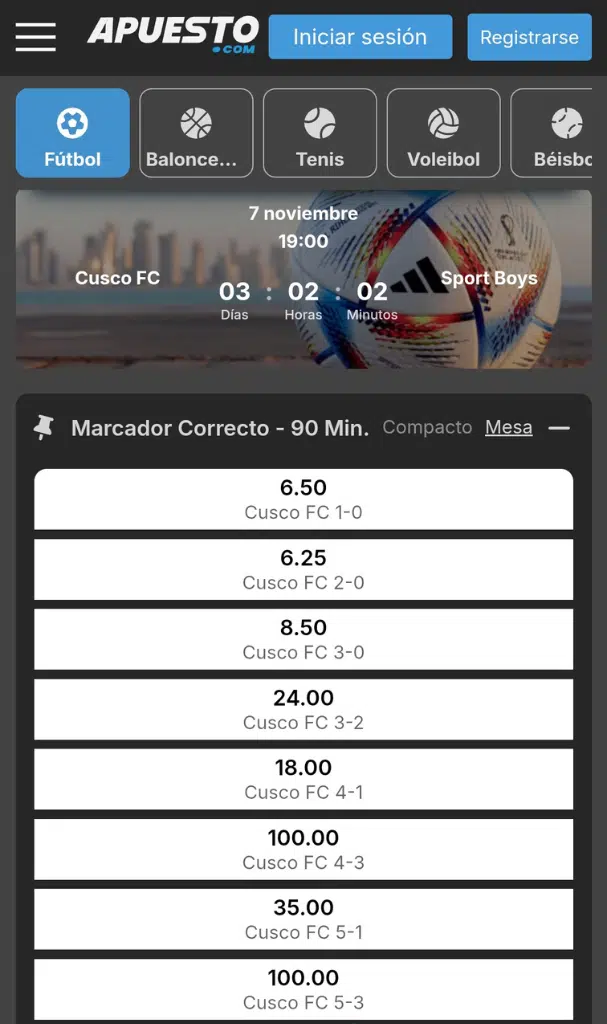The height and width of the screenshot is (1024, 607).
Task: Collapse the Marcador Correcto section
Action: click(x=559, y=428)
